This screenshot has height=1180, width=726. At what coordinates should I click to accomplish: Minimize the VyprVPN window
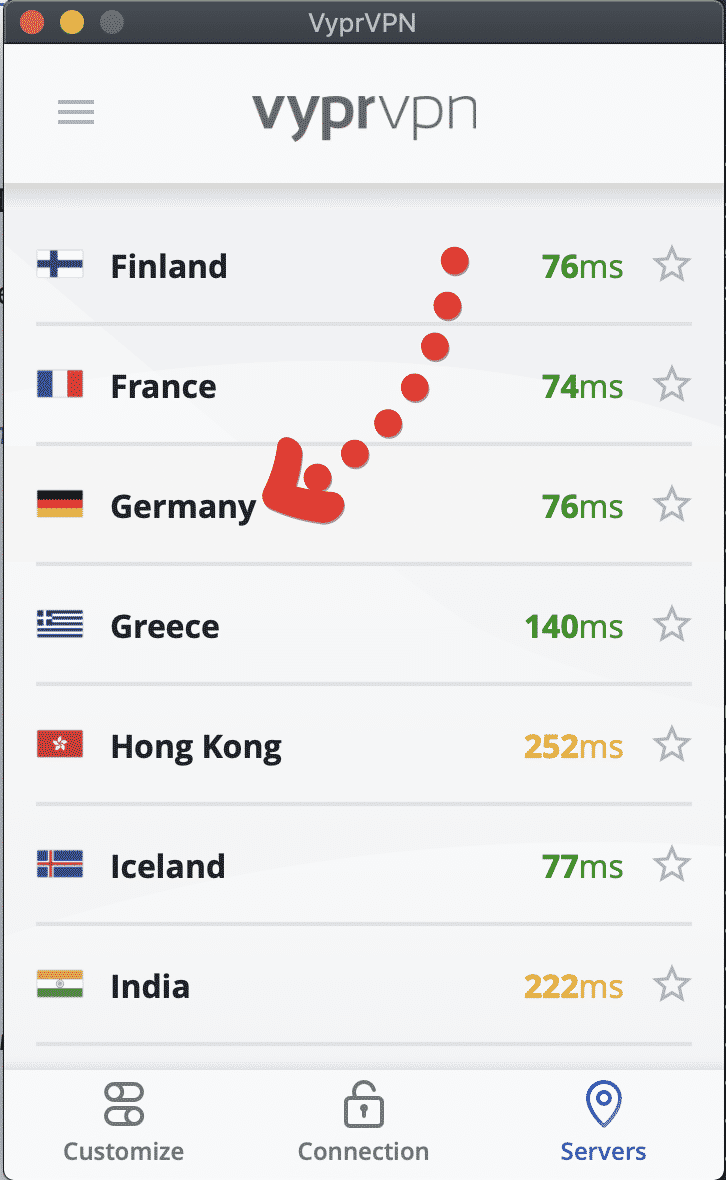[72, 21]
